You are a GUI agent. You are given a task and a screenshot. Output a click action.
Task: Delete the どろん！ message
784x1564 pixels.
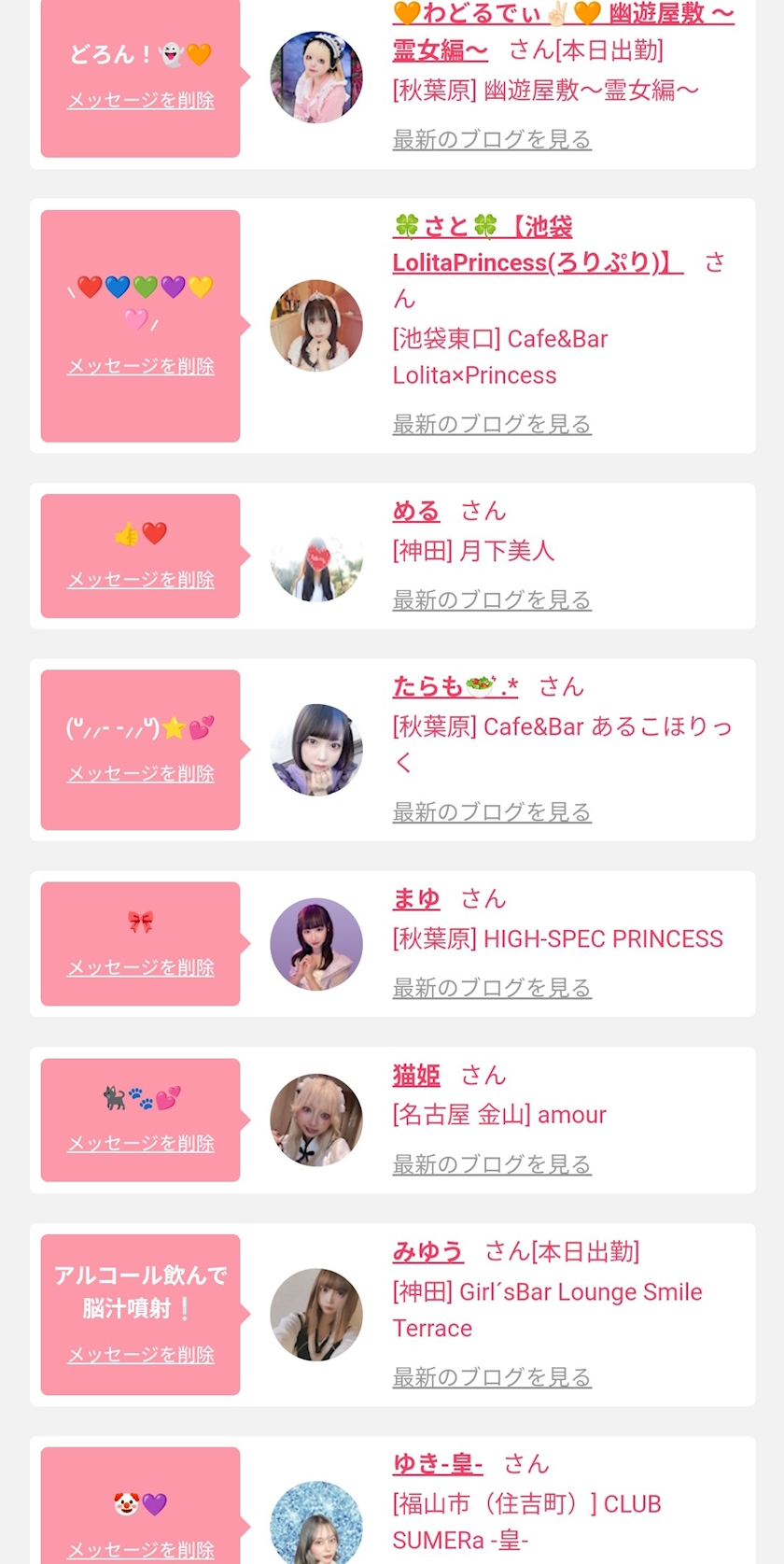(x=141, y=100)
